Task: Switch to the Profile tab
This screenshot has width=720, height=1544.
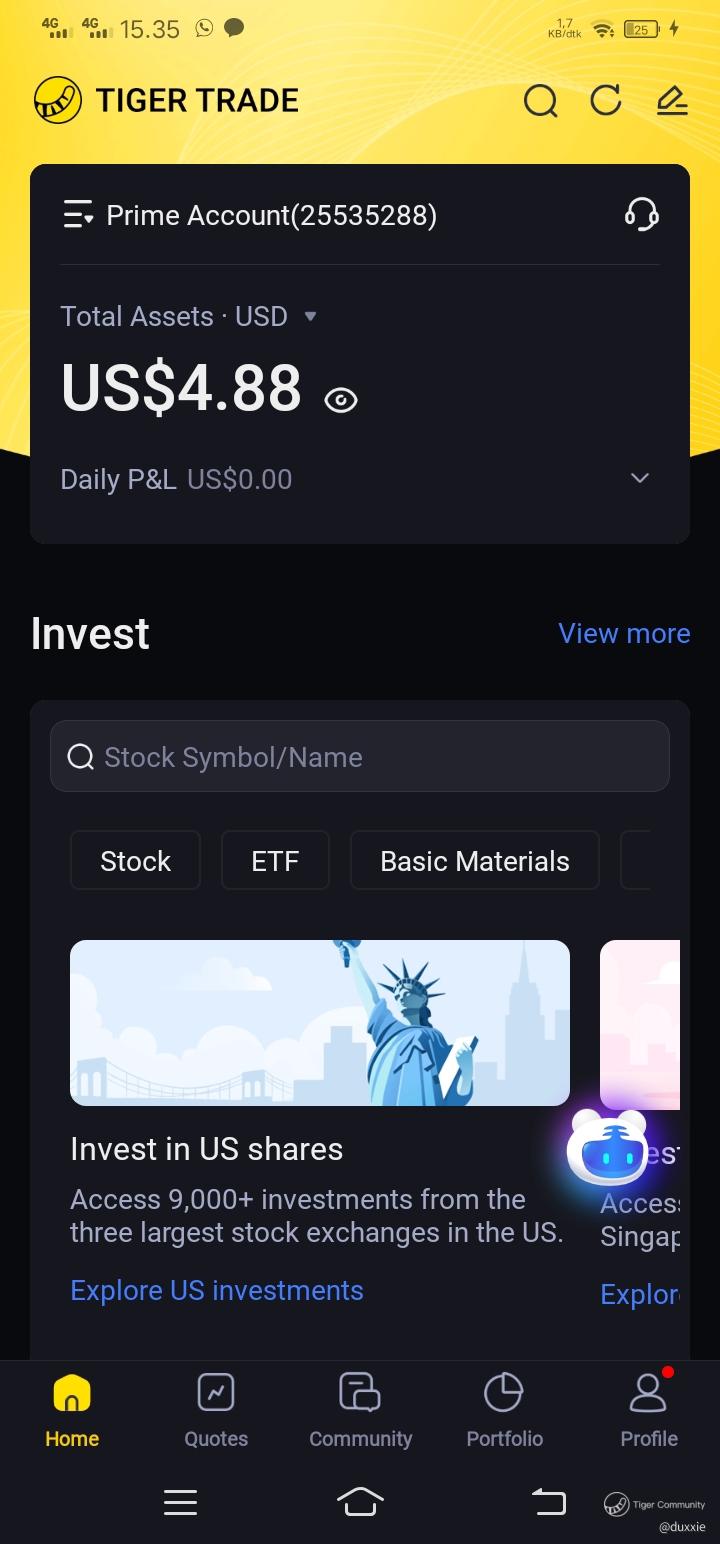Action: click(649, 1410)
